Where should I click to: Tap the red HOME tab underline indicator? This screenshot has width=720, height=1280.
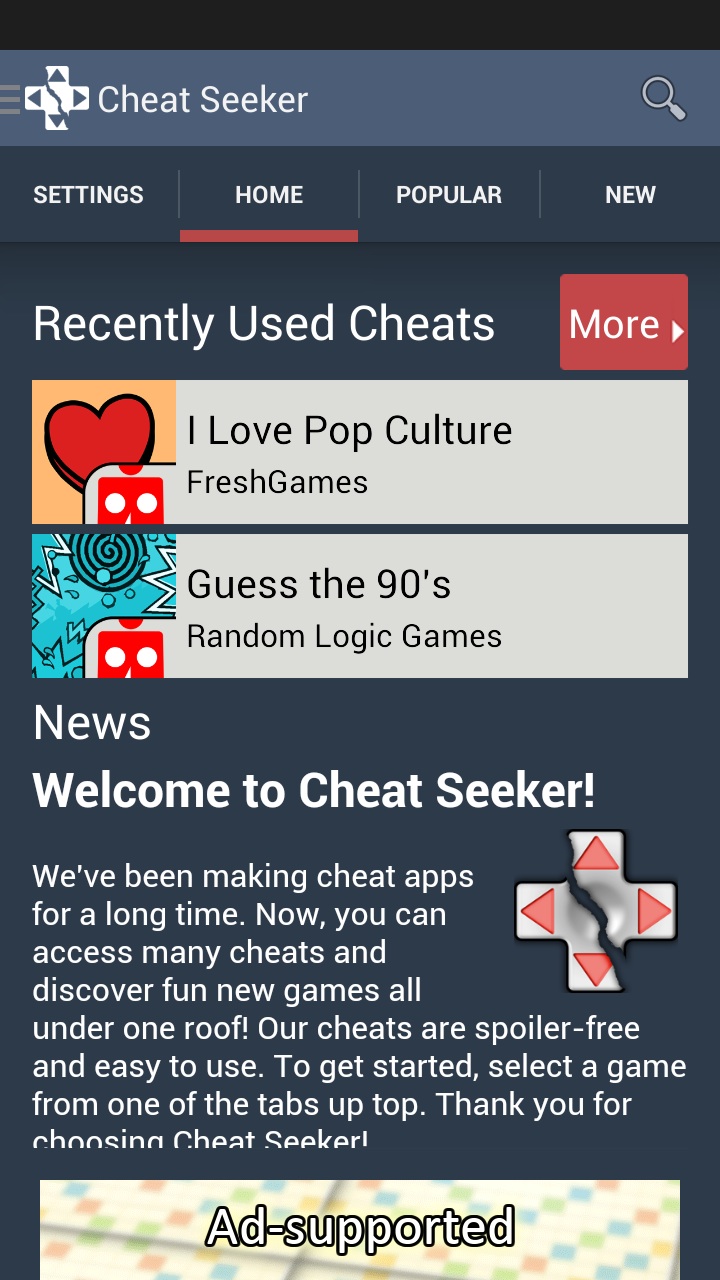click(x=268, y=236)
